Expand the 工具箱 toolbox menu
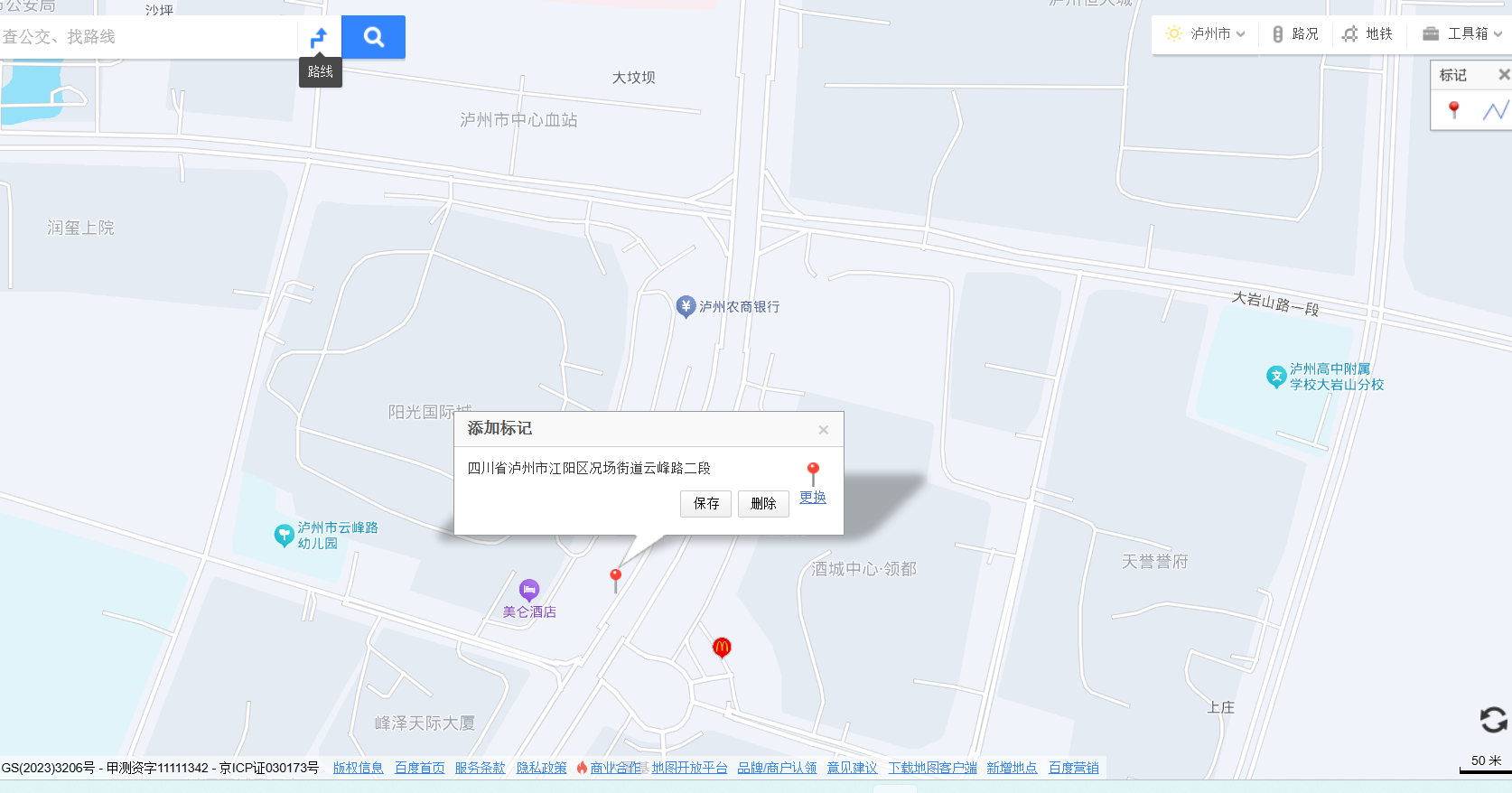This screenshot has height=793, width=1512. tap(1461, 34)
